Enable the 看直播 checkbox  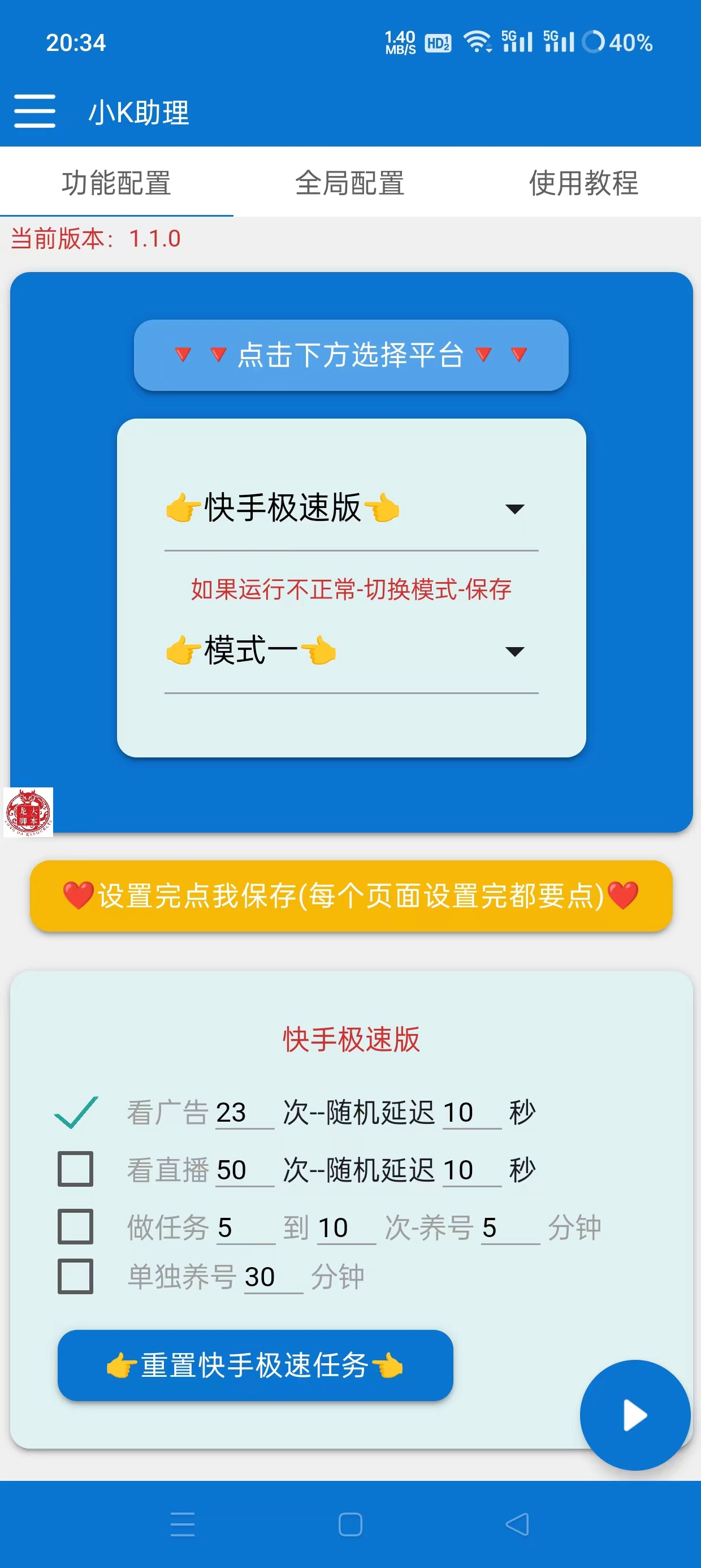(x=75, y=1169)
